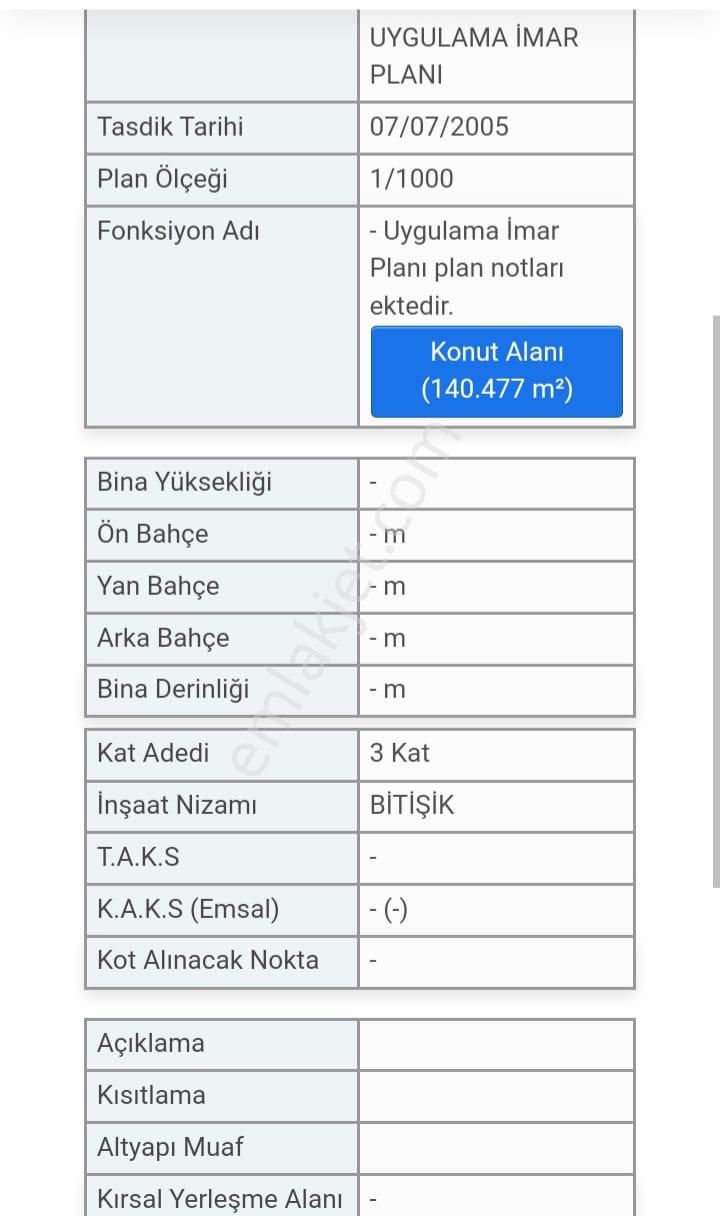Select the Altyapı Muaf label cell
This screenshot has width=720, height=1216.
pos(162,1147)
